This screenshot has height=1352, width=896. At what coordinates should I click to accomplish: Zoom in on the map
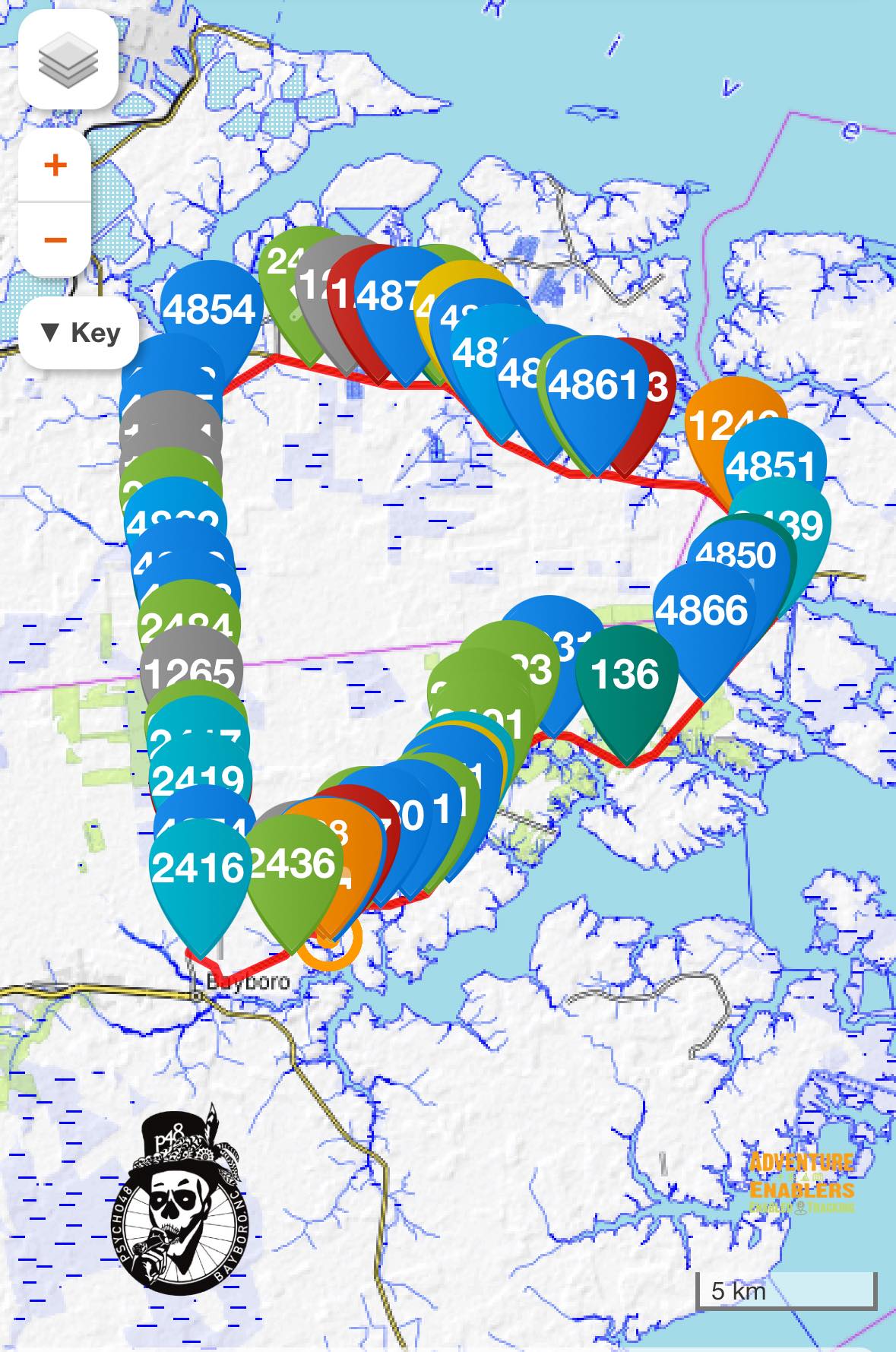(x=55, y=165)
